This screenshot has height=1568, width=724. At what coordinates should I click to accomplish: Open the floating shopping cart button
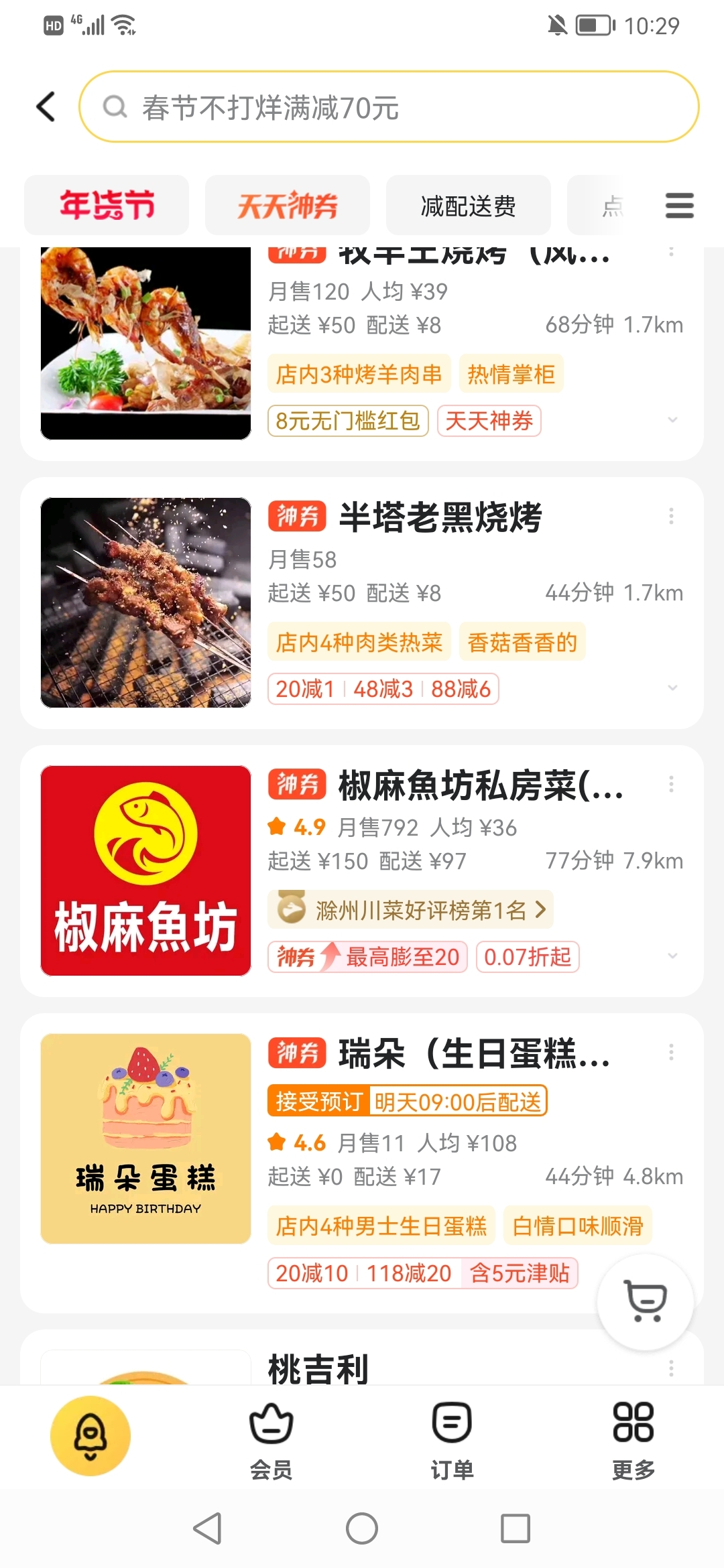coord(645,1301)
